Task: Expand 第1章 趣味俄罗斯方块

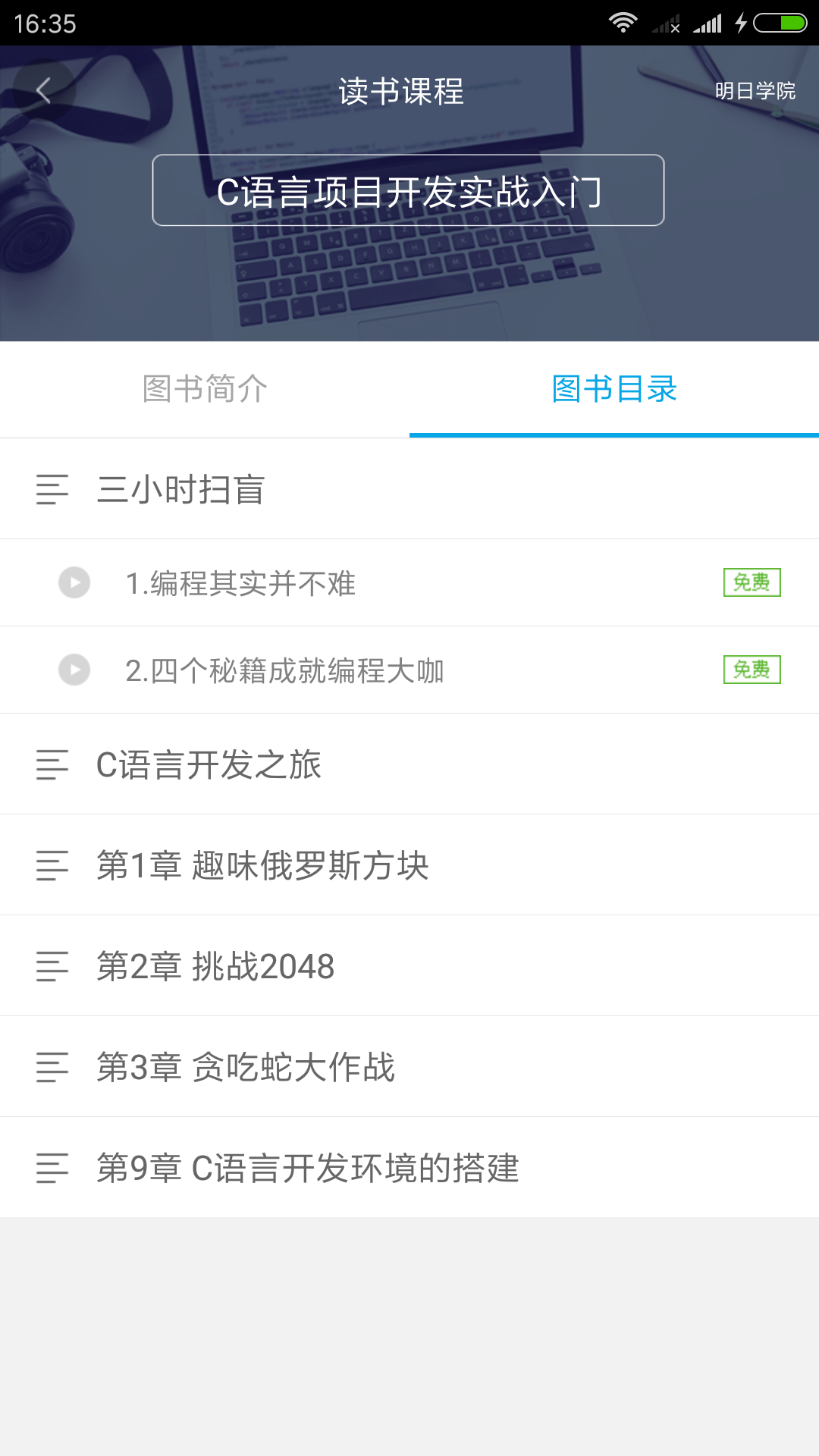Action: 409,865
